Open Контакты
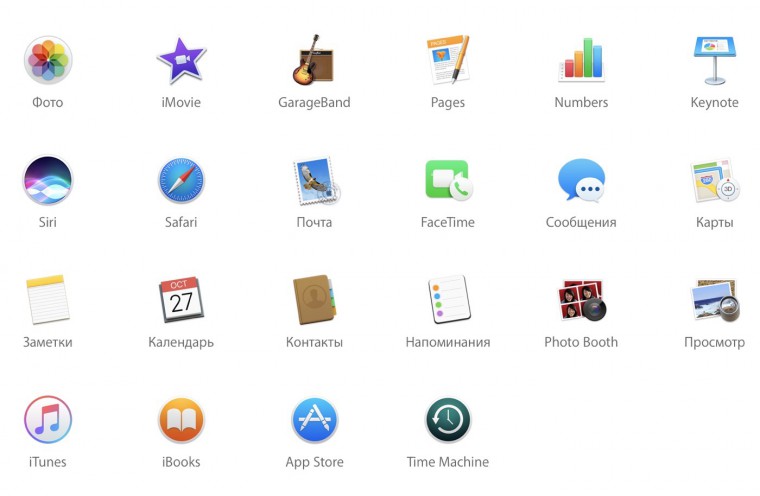 [314, 300]
